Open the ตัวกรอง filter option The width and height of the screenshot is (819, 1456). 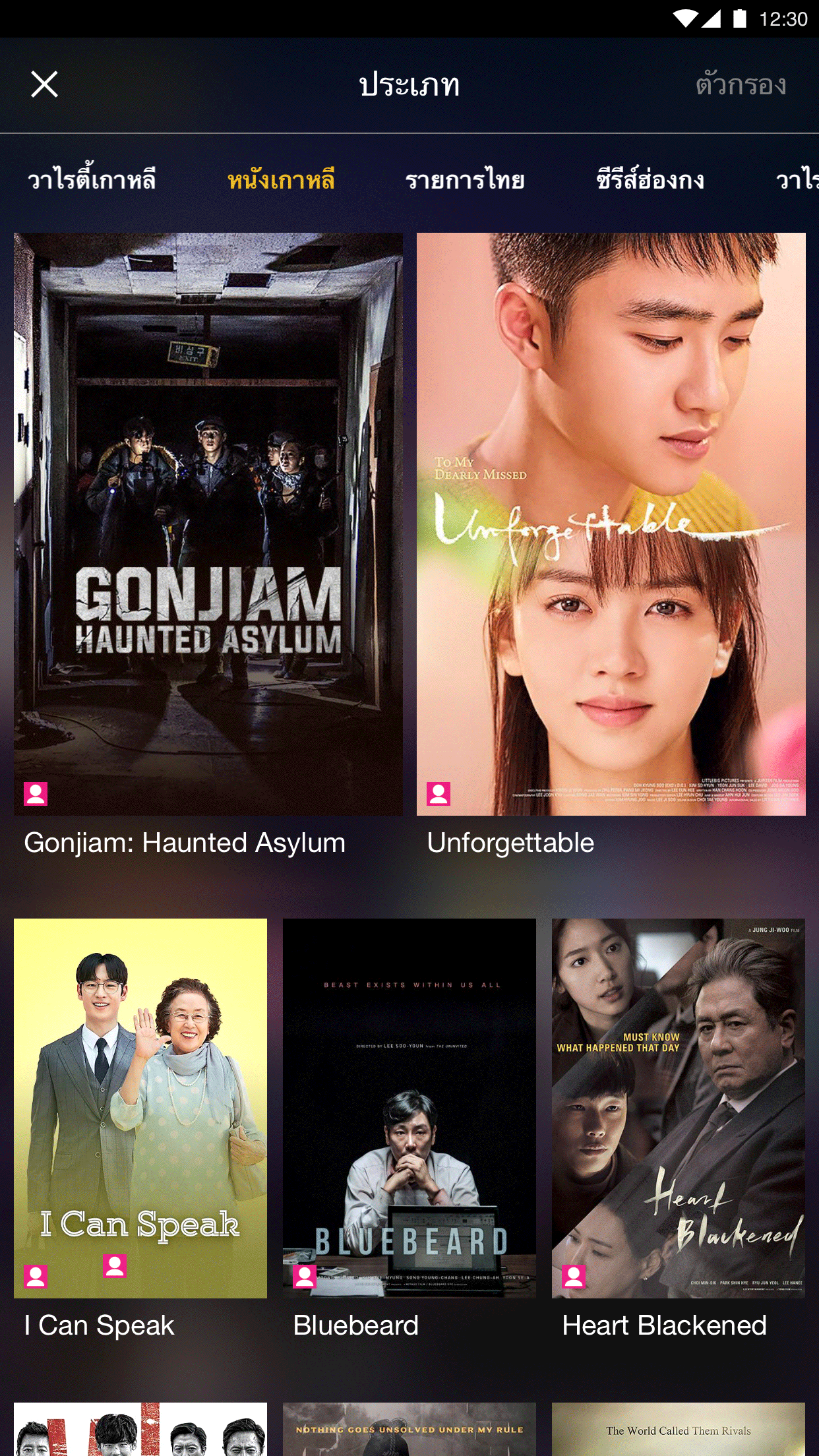pyautogui.click(x=741, y=85)
